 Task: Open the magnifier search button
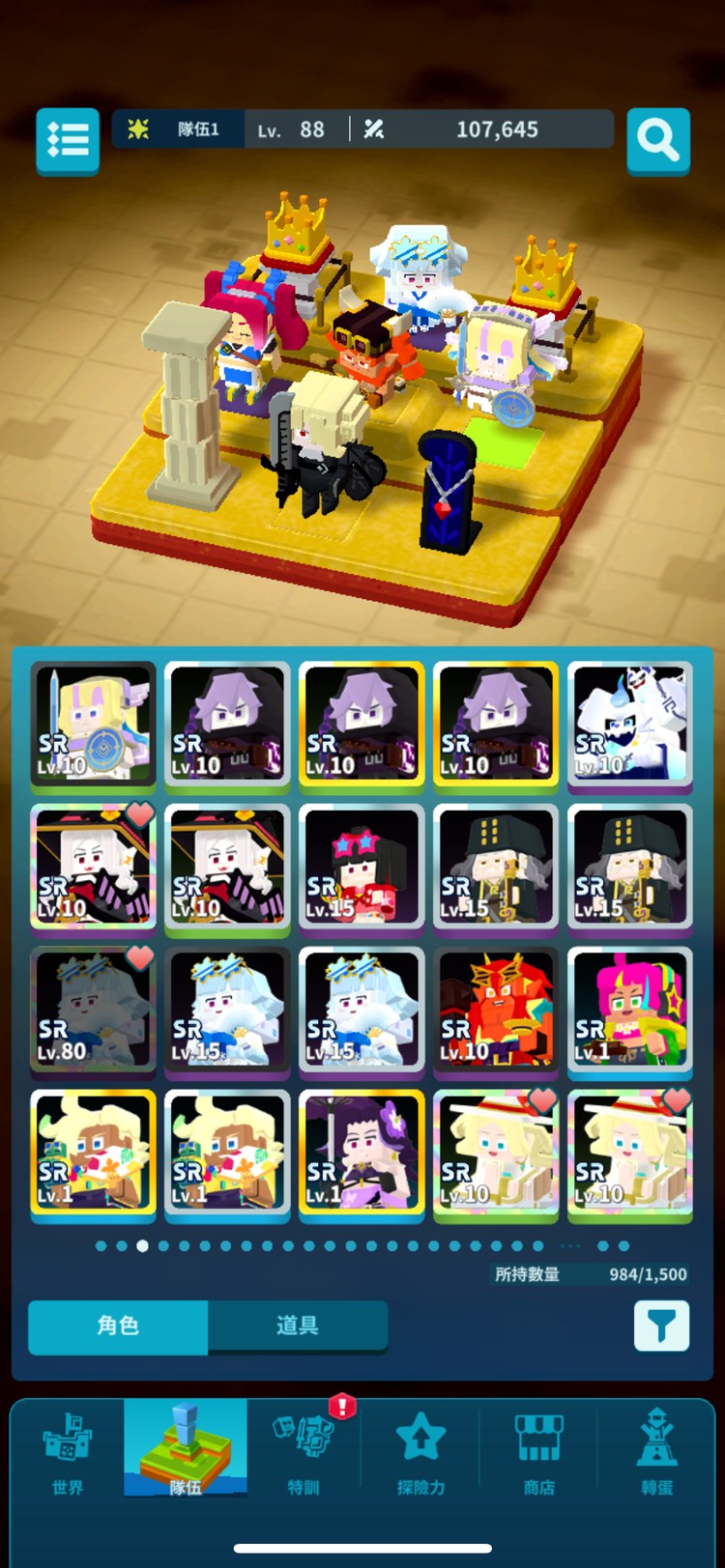click(x=657, y=141)
